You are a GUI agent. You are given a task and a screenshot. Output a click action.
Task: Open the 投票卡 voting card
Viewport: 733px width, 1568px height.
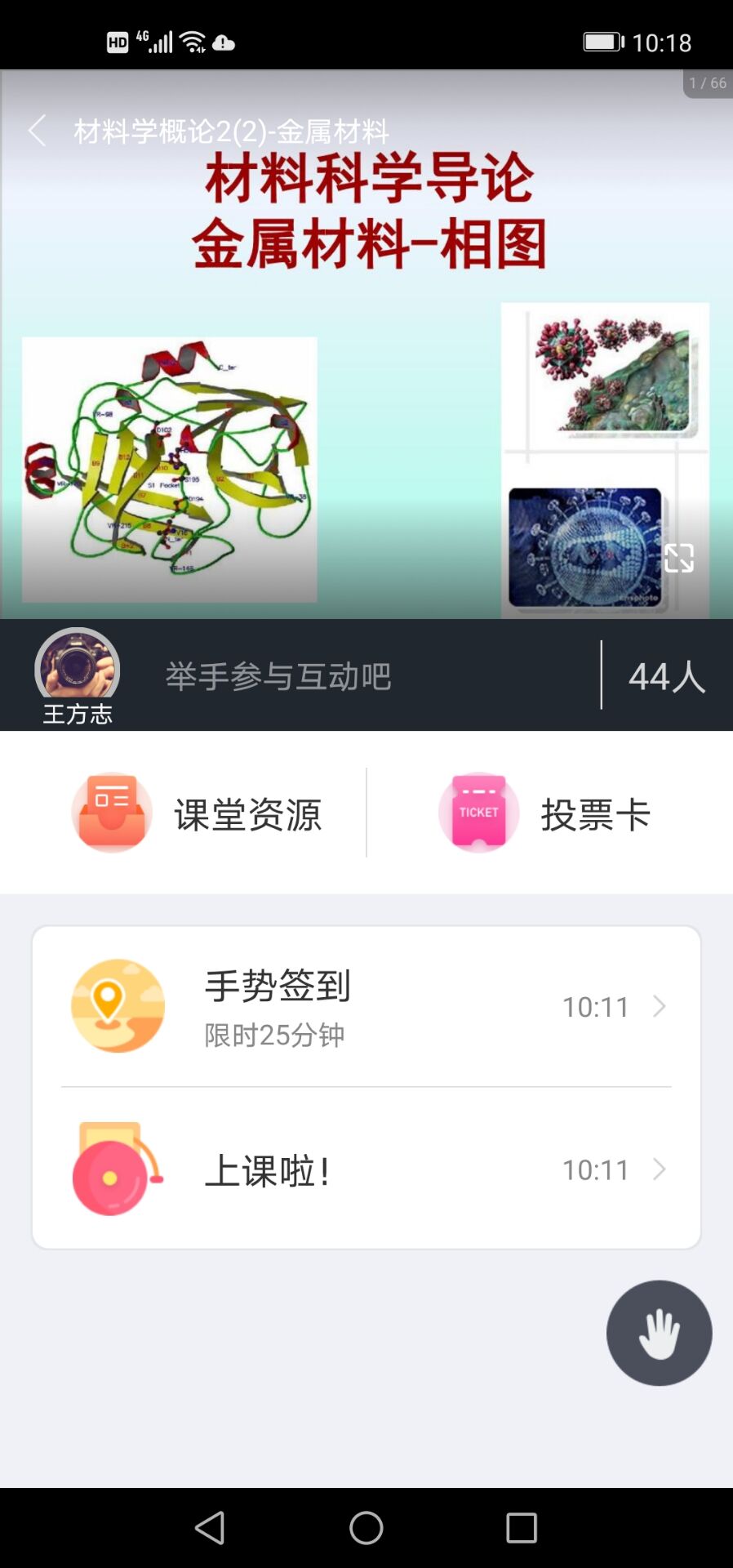click(x=545, y=813)
